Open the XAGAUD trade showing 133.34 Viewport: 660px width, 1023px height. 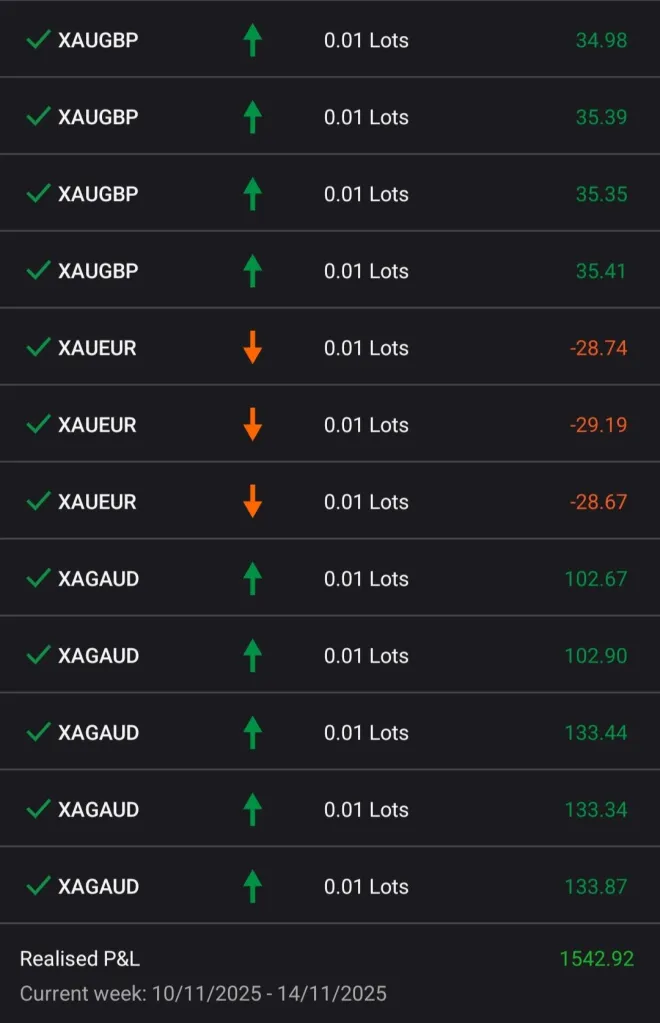[x=330, y=810]
